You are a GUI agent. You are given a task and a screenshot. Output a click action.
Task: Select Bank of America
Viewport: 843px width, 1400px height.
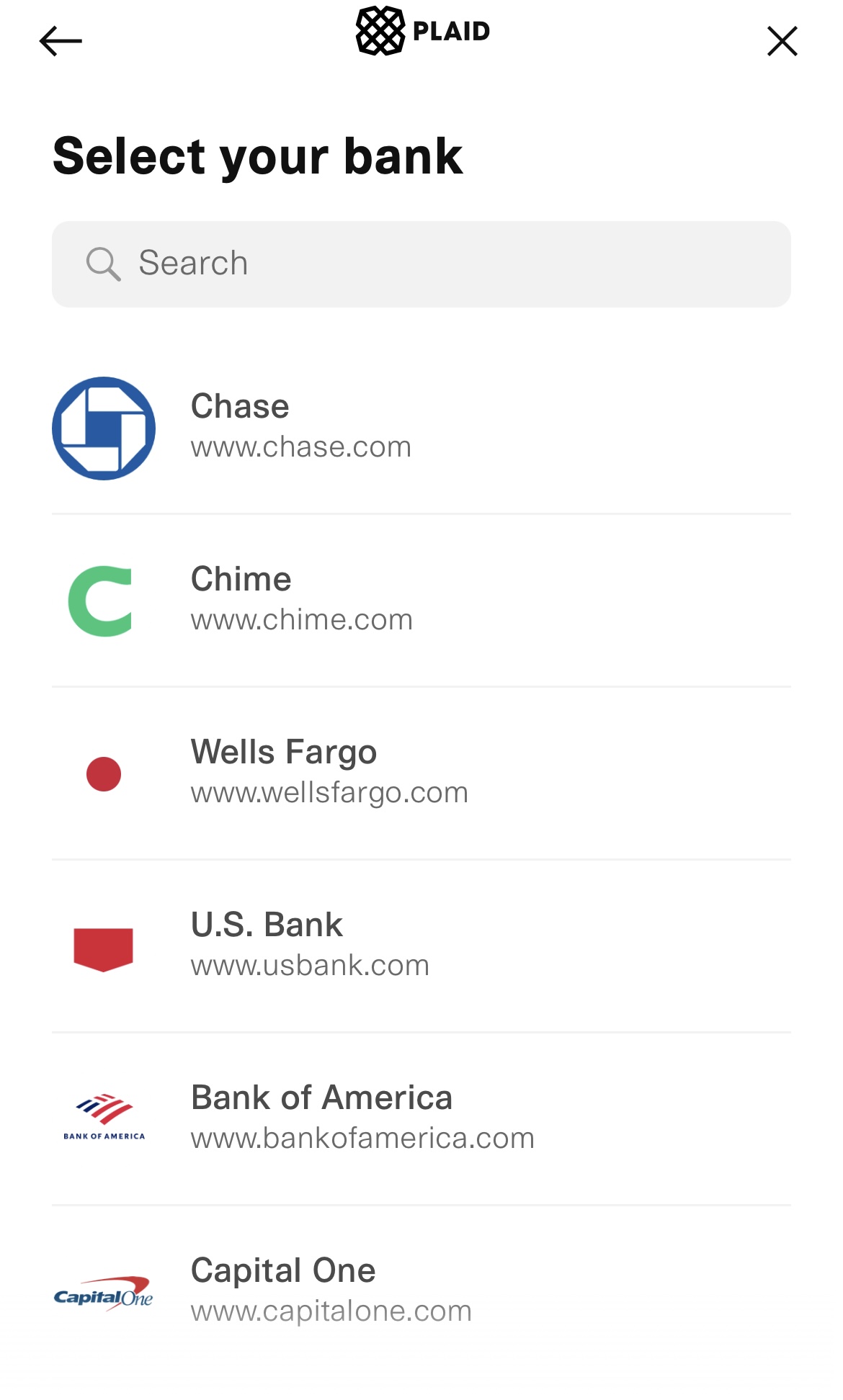pos(421,1119)
